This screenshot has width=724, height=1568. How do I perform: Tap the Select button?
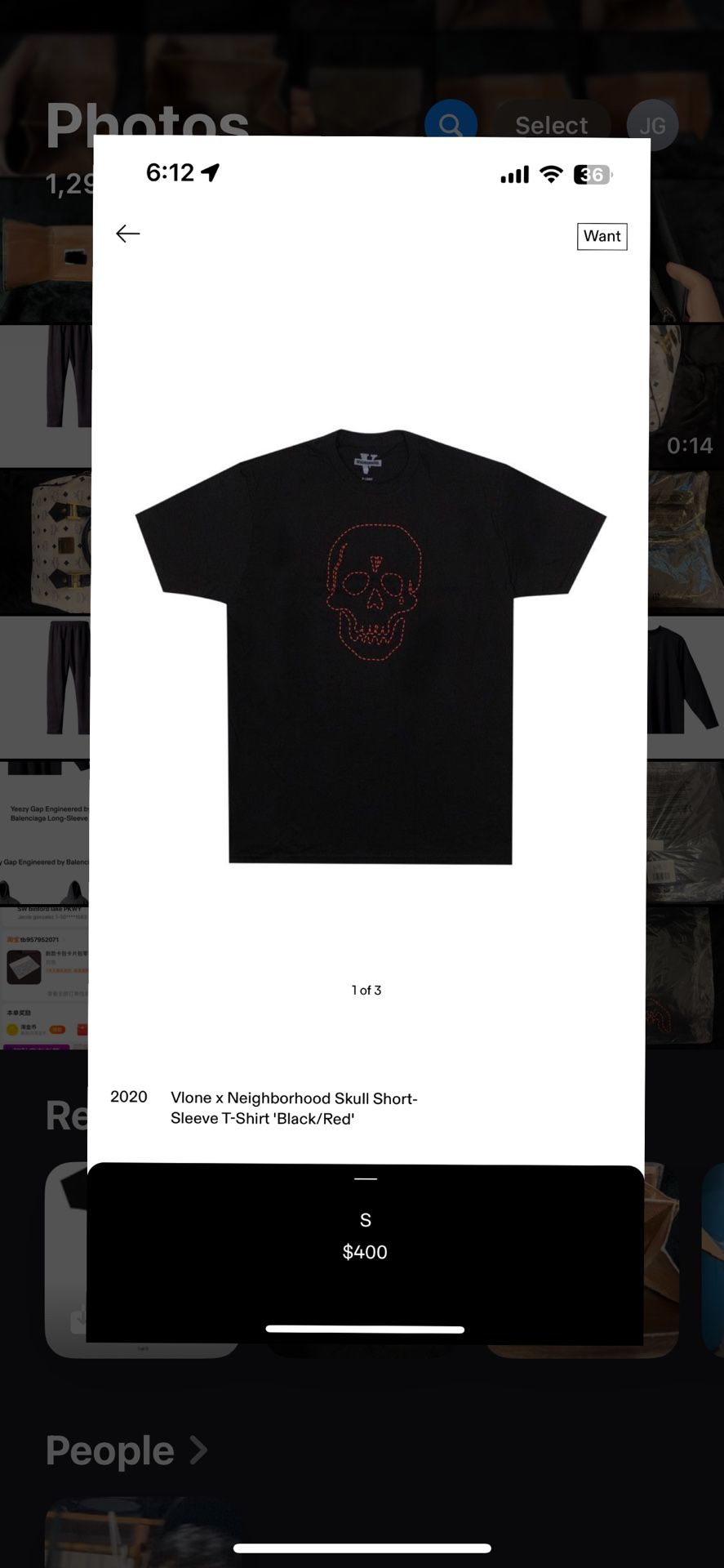coord(551,125)
